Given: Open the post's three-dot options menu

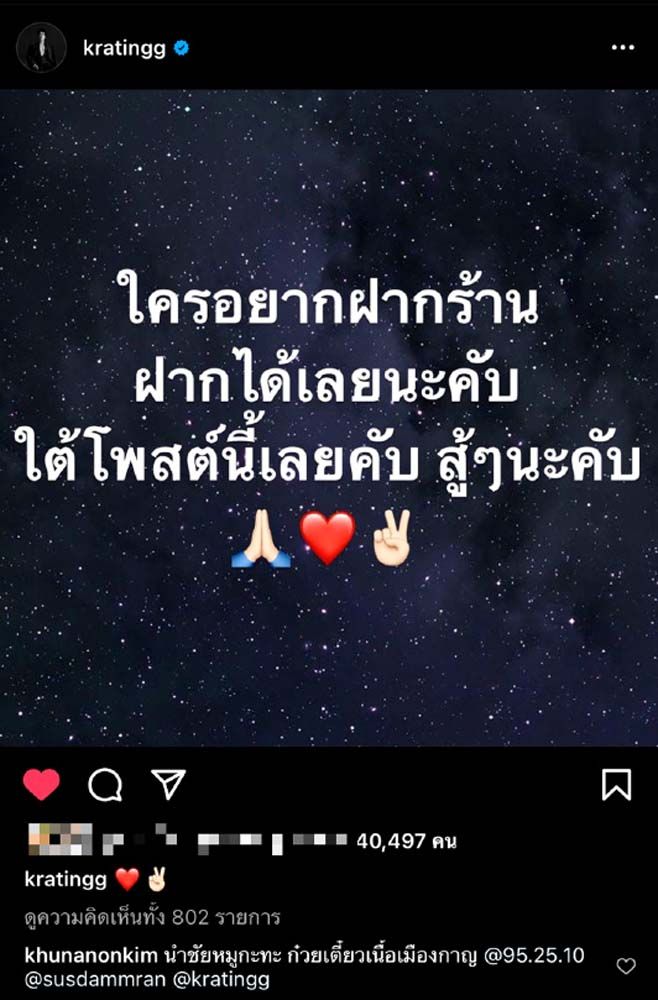Looking at the screenshot, I should click(x=621, y=47).
